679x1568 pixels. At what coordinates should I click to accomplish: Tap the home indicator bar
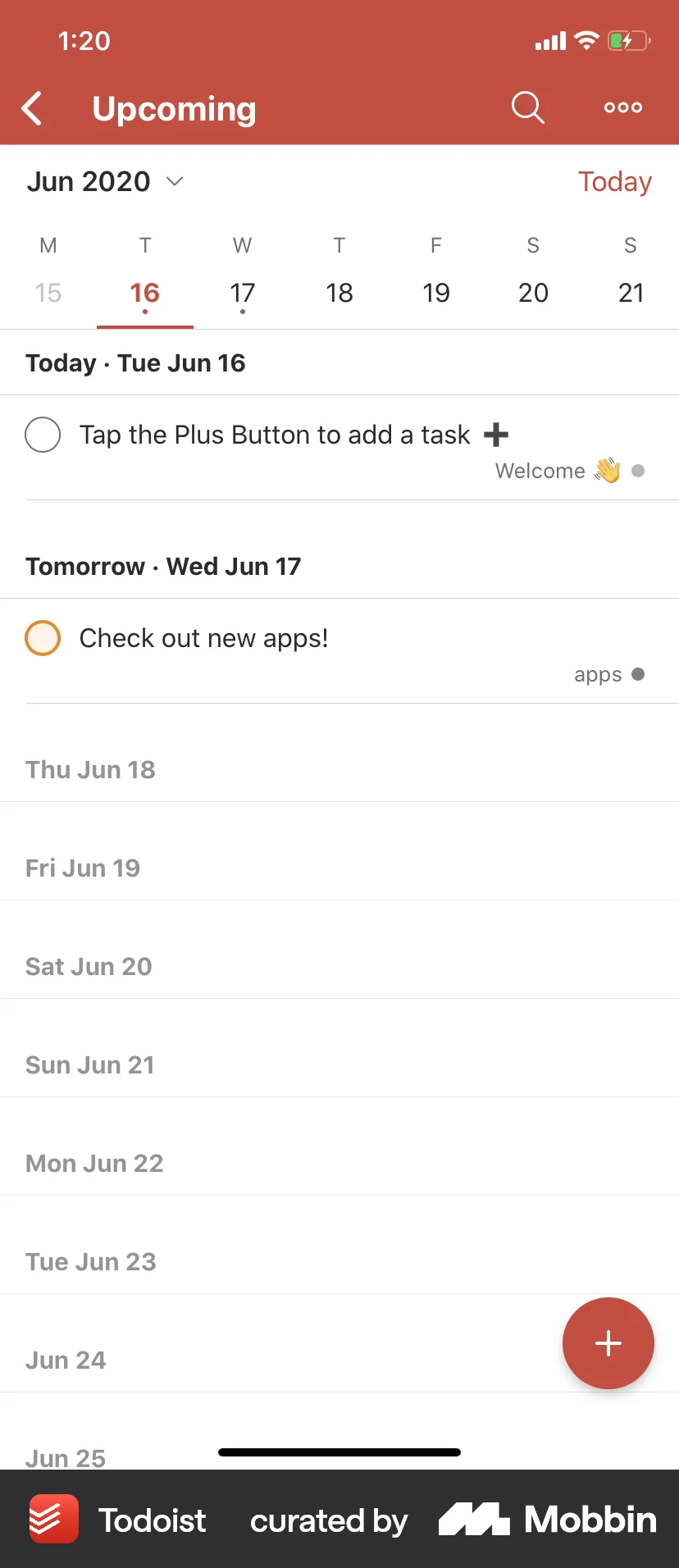pyautogui.click(x=339, y=1452)
